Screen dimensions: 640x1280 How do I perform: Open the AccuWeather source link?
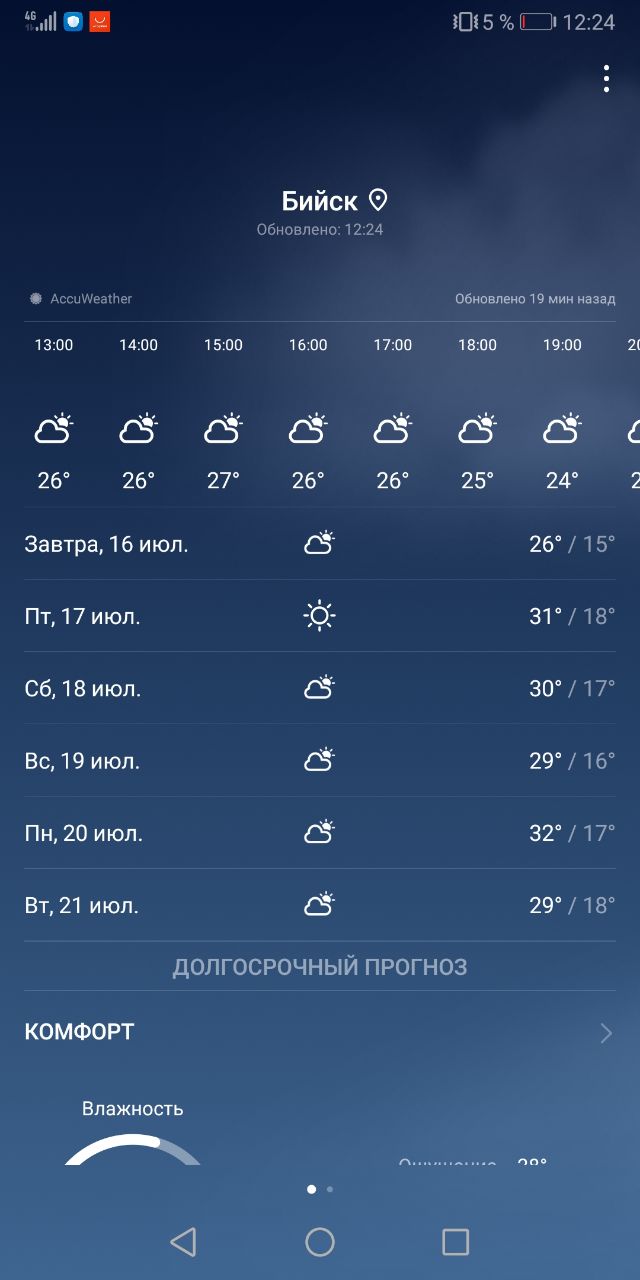tap(81, 299)
